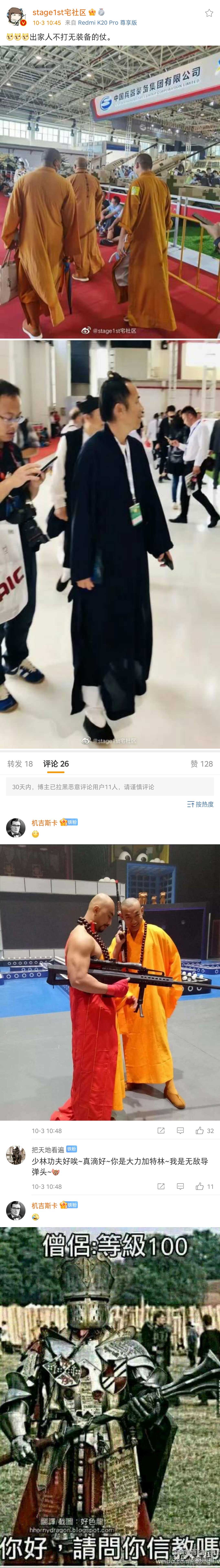This screenshot has width=220, height=1568.
Task: View the photo of the man in black robe
Action: click(110, 544)
